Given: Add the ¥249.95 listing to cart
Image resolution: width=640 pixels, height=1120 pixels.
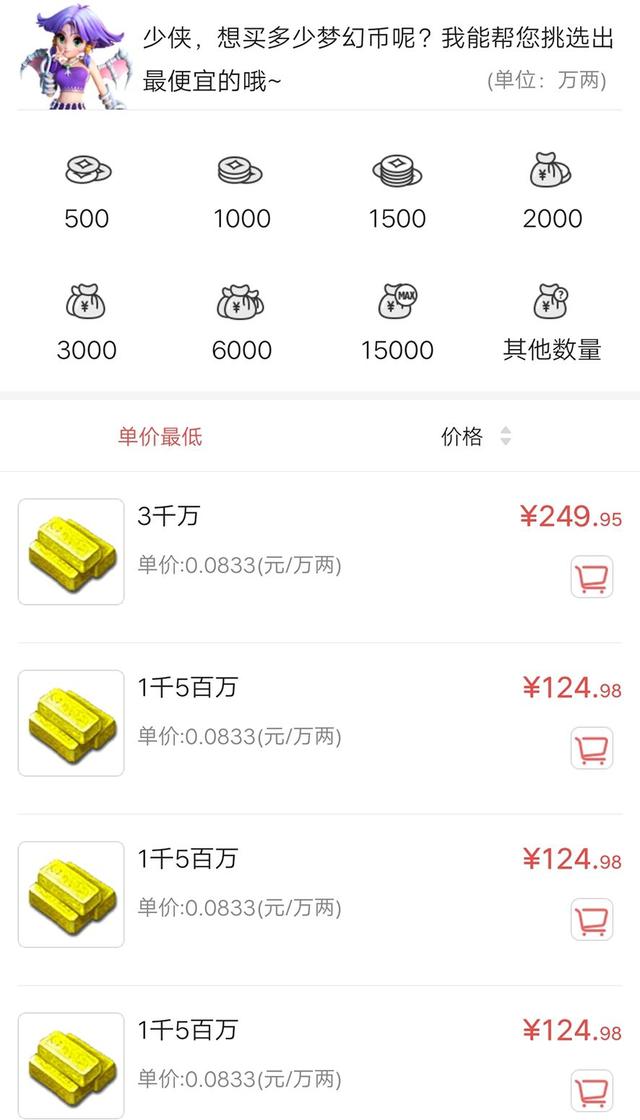Looking at the screenshot, I should (592, 577).
